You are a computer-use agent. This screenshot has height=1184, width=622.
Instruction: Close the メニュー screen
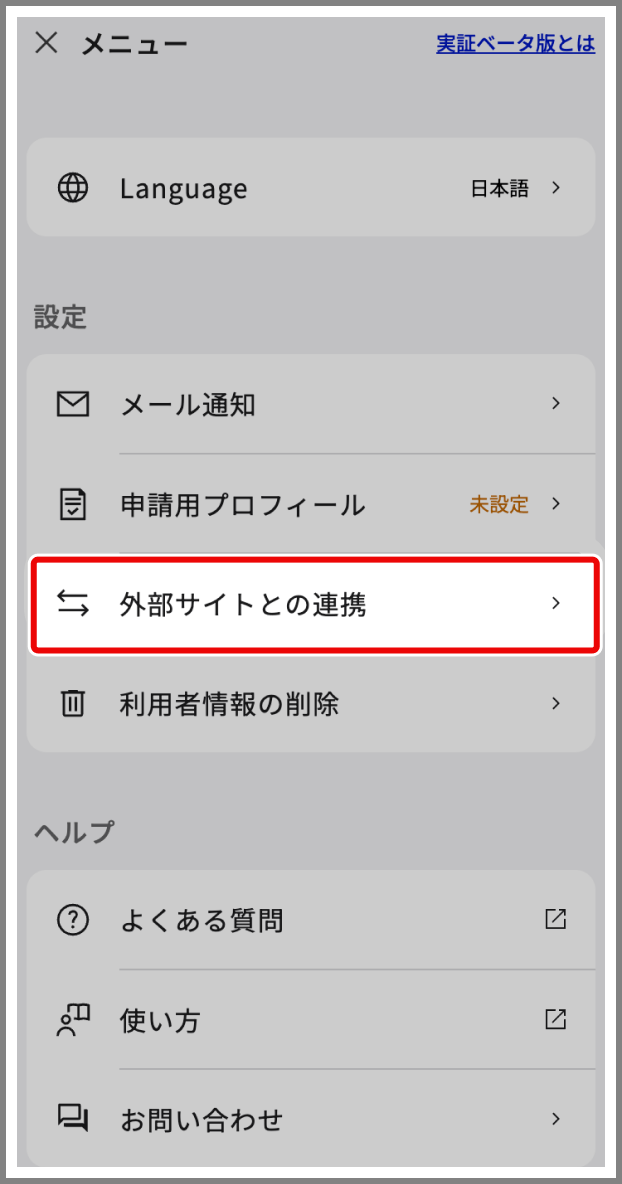coord(46,43)
